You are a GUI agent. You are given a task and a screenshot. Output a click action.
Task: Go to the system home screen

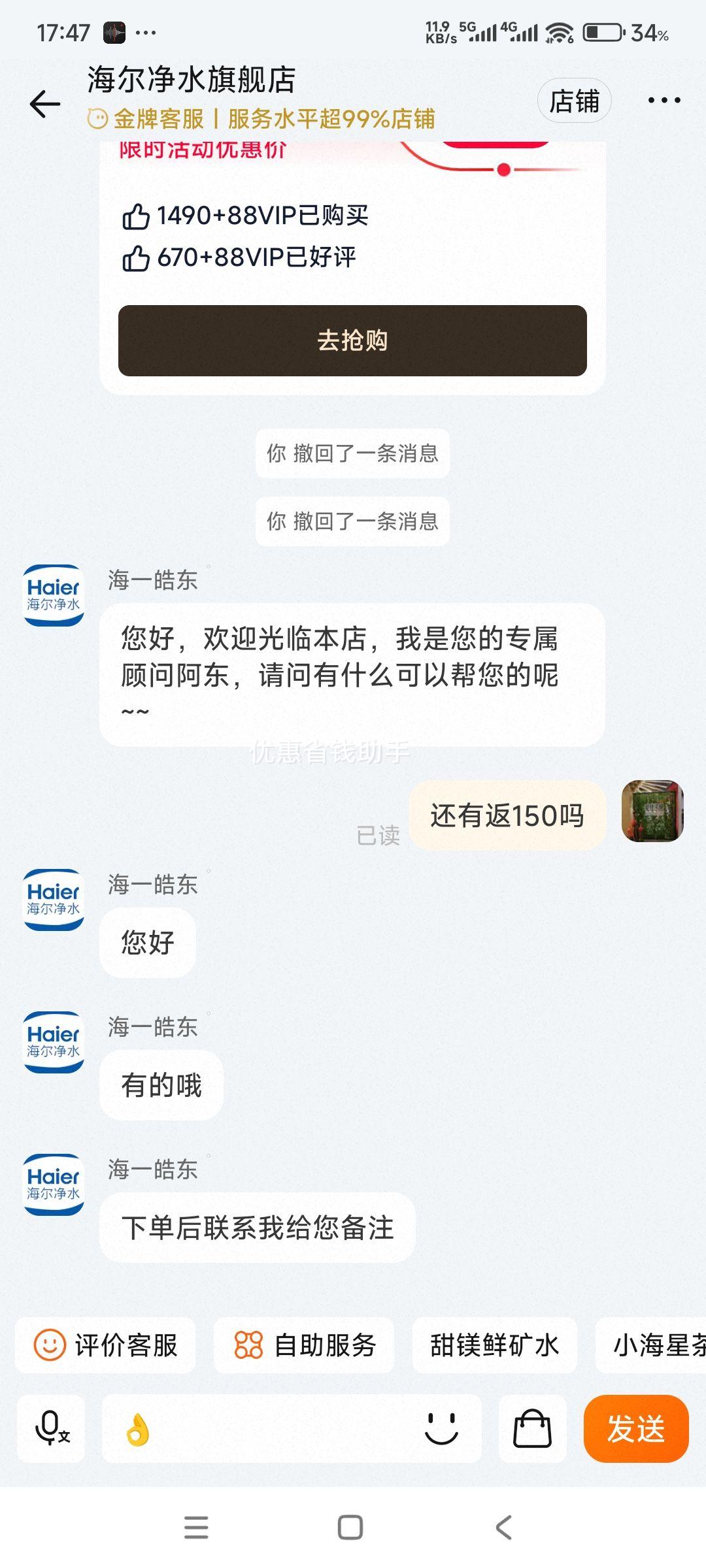tap(350, 1527)
